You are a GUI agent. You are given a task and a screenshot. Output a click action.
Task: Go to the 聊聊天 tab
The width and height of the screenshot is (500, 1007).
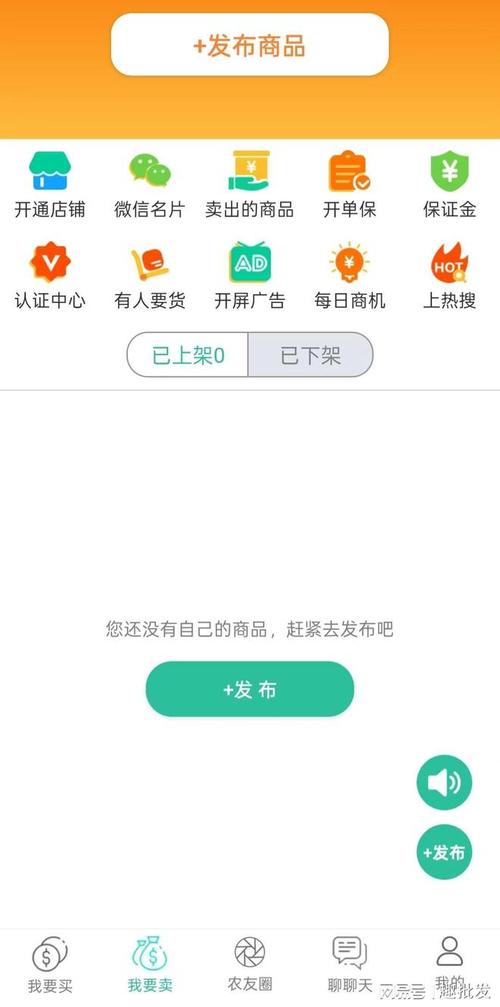350,965
